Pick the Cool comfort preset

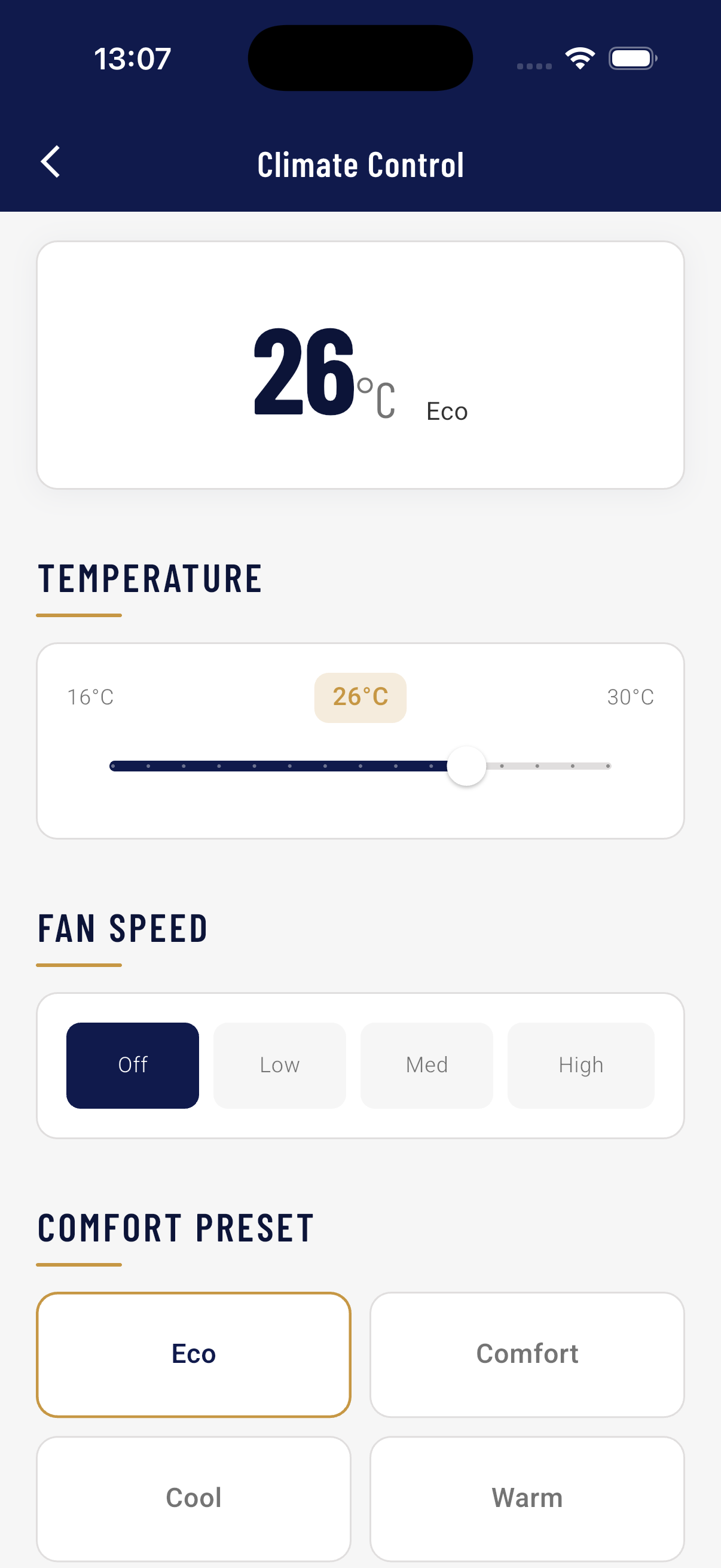tap(194, 1498)
